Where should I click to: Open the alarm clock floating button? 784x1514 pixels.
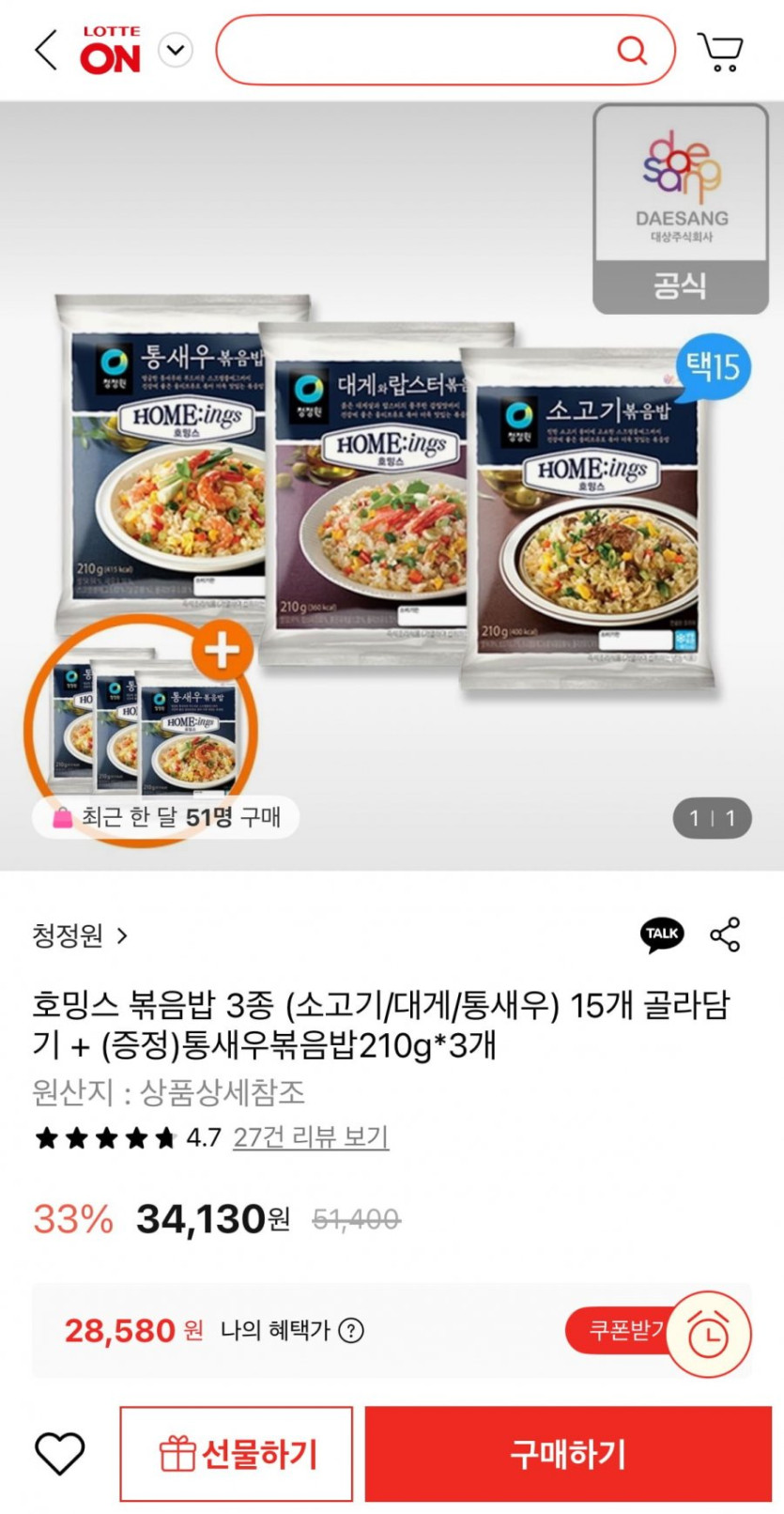tap(710, 1334)
